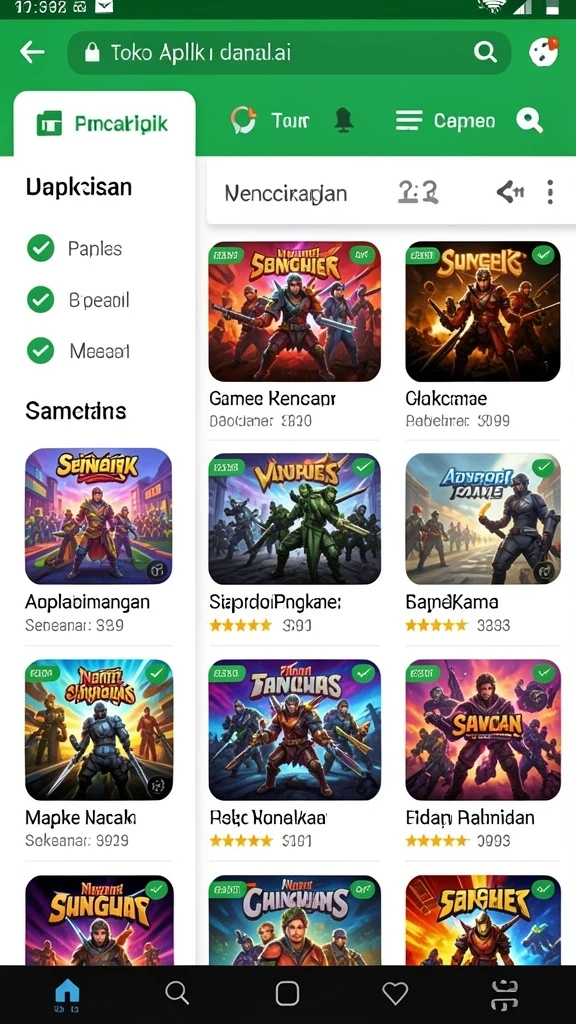The height and width of the screenshot is (1024, 576).
Task: Open the three-dot overflow menu
Action: [x=550, y=192]
